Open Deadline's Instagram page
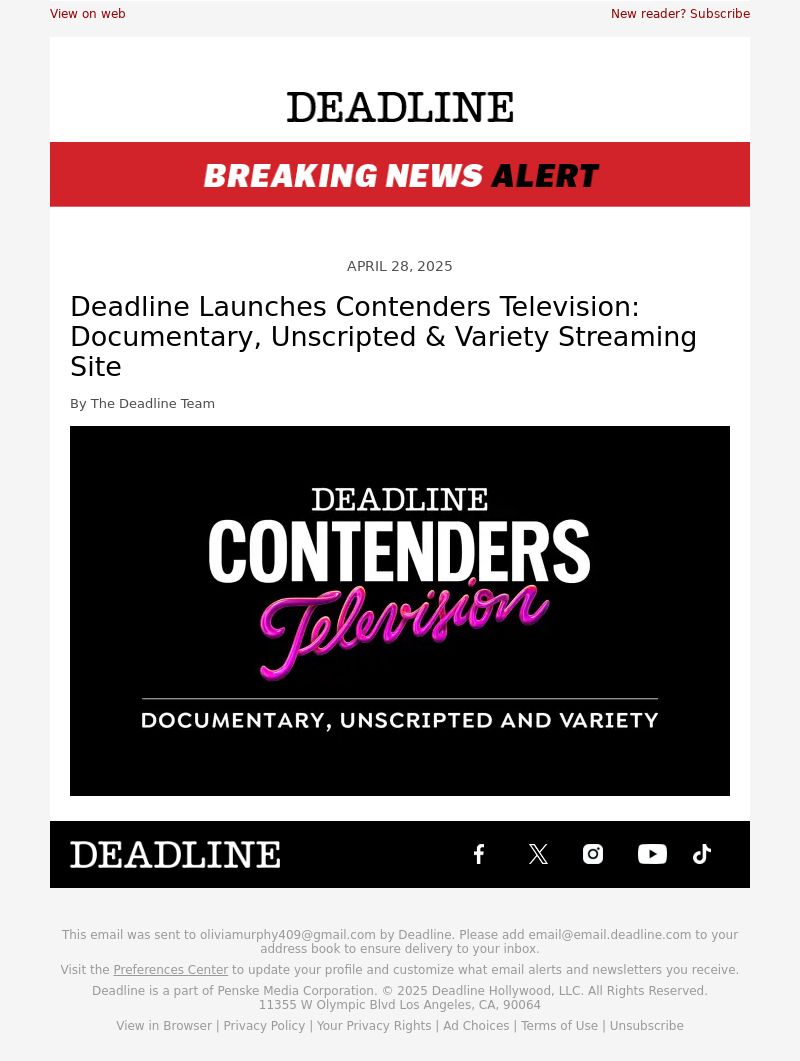 593,854
